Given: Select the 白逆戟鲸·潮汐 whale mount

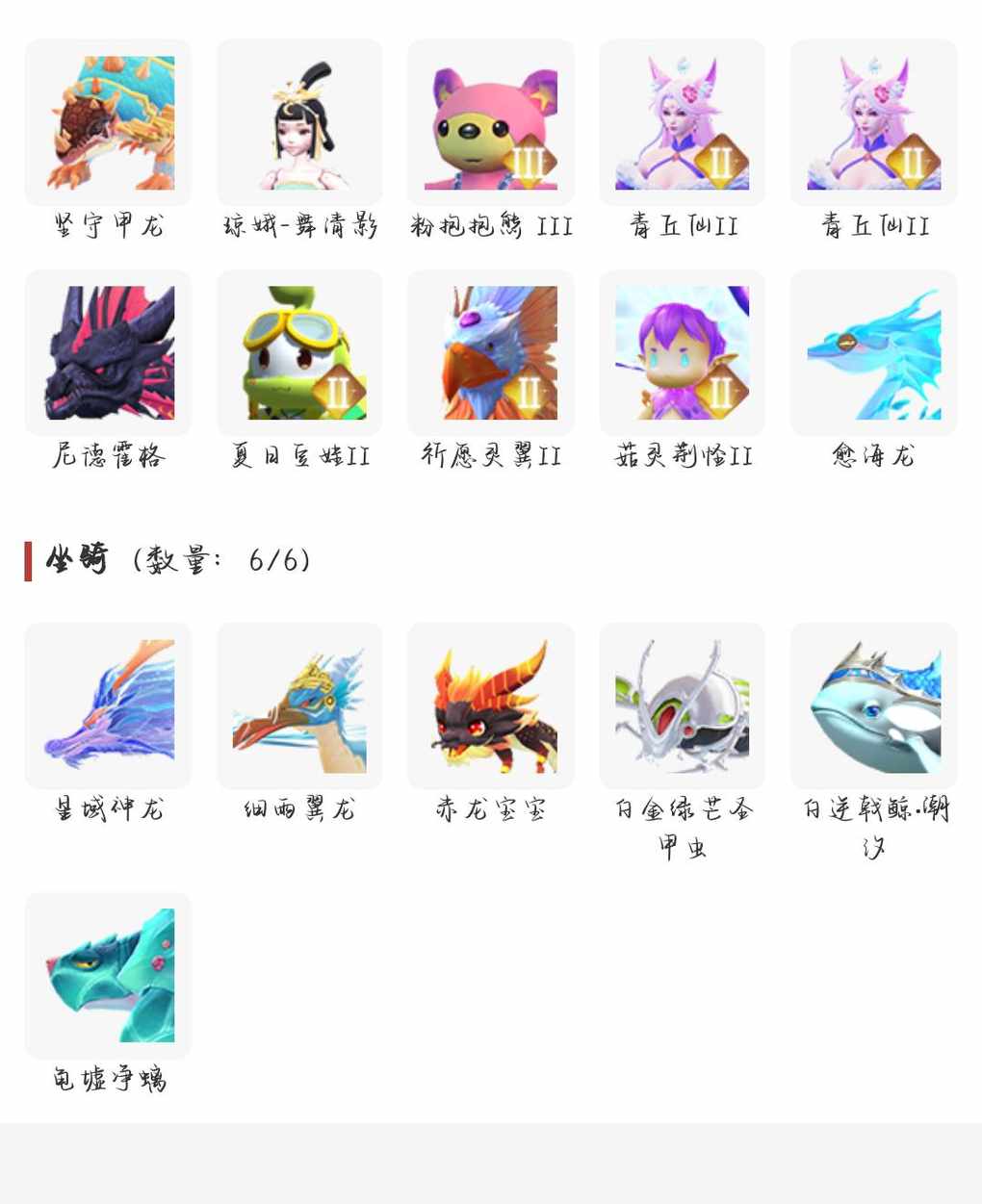Looking at the screenshot, I should tap(874, 705).
